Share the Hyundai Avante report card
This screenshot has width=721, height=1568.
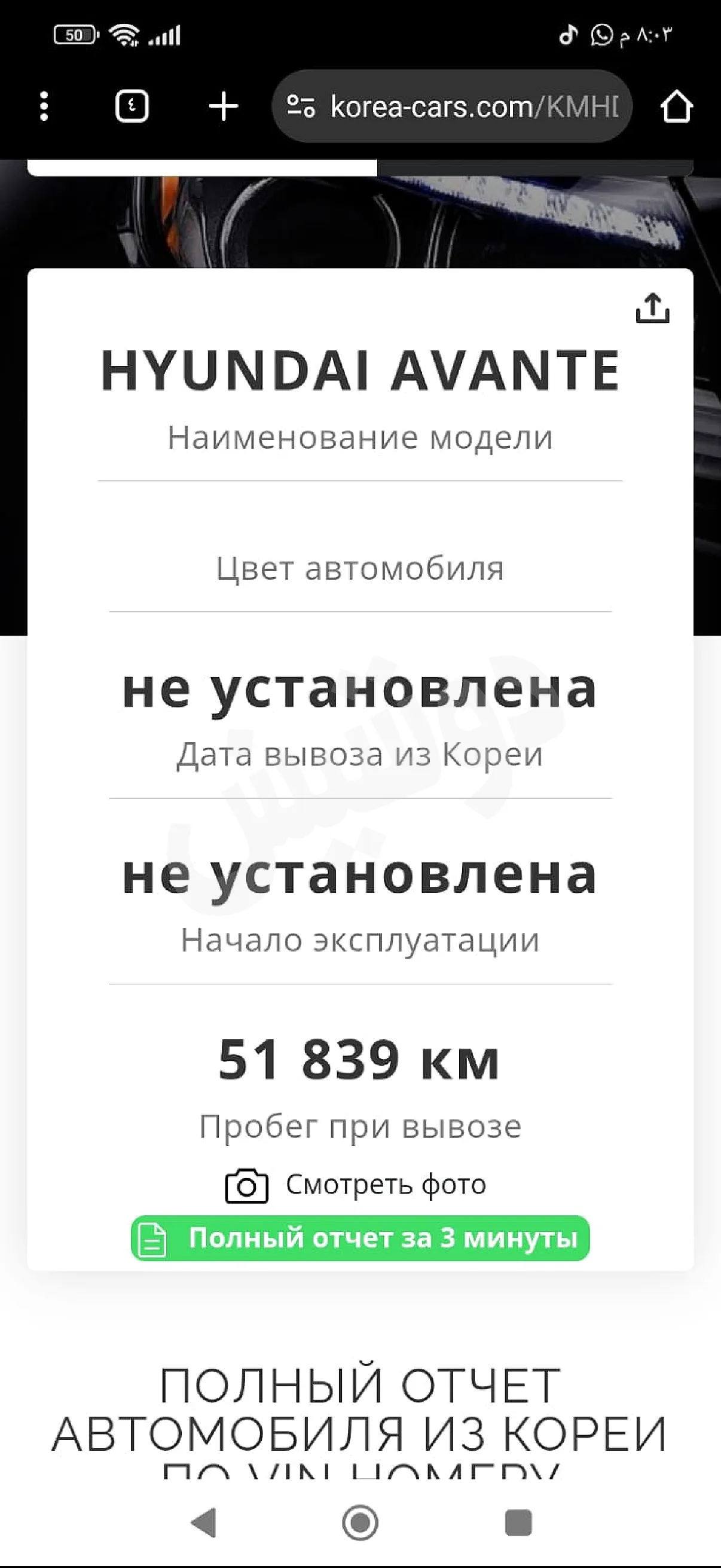[x=652, y=308]
